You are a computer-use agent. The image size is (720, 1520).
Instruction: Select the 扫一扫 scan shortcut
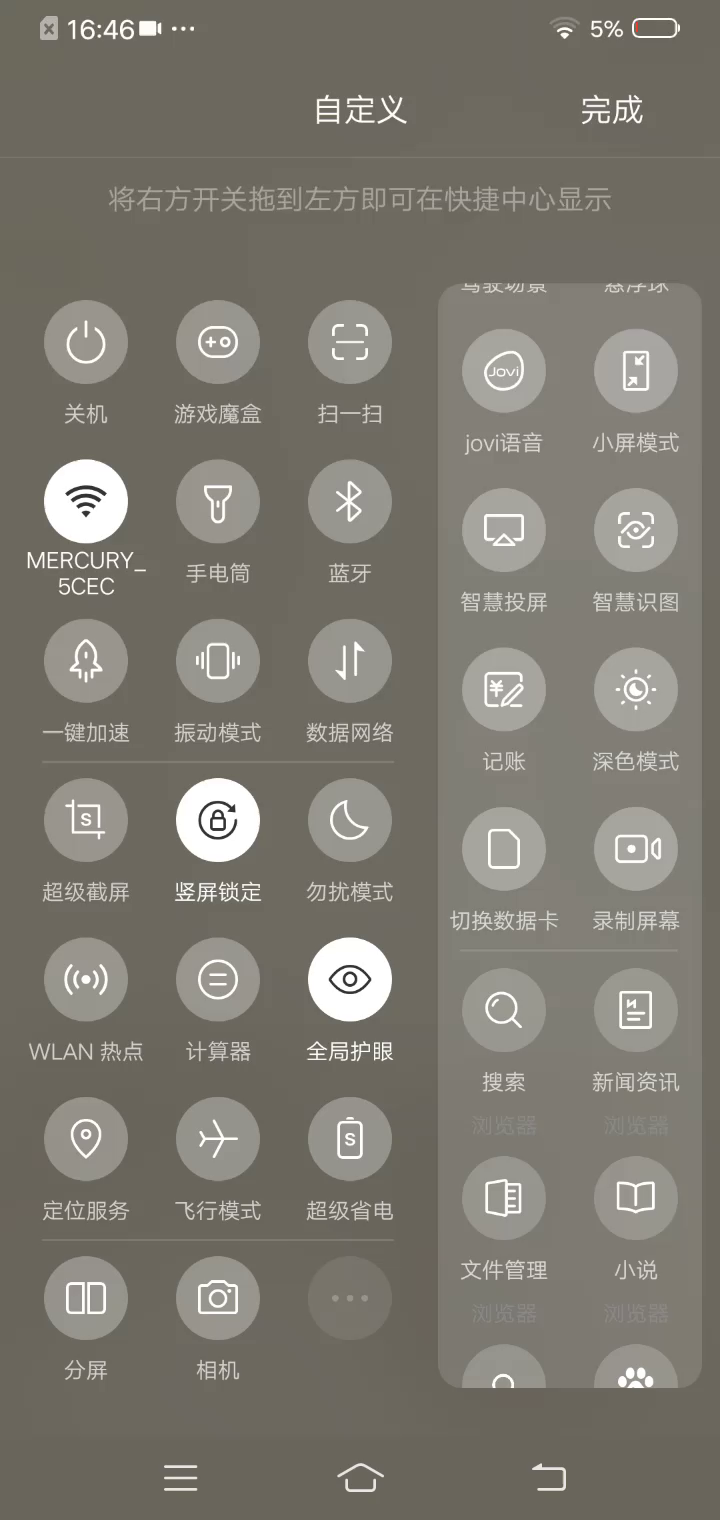click(x=350, y=343)
